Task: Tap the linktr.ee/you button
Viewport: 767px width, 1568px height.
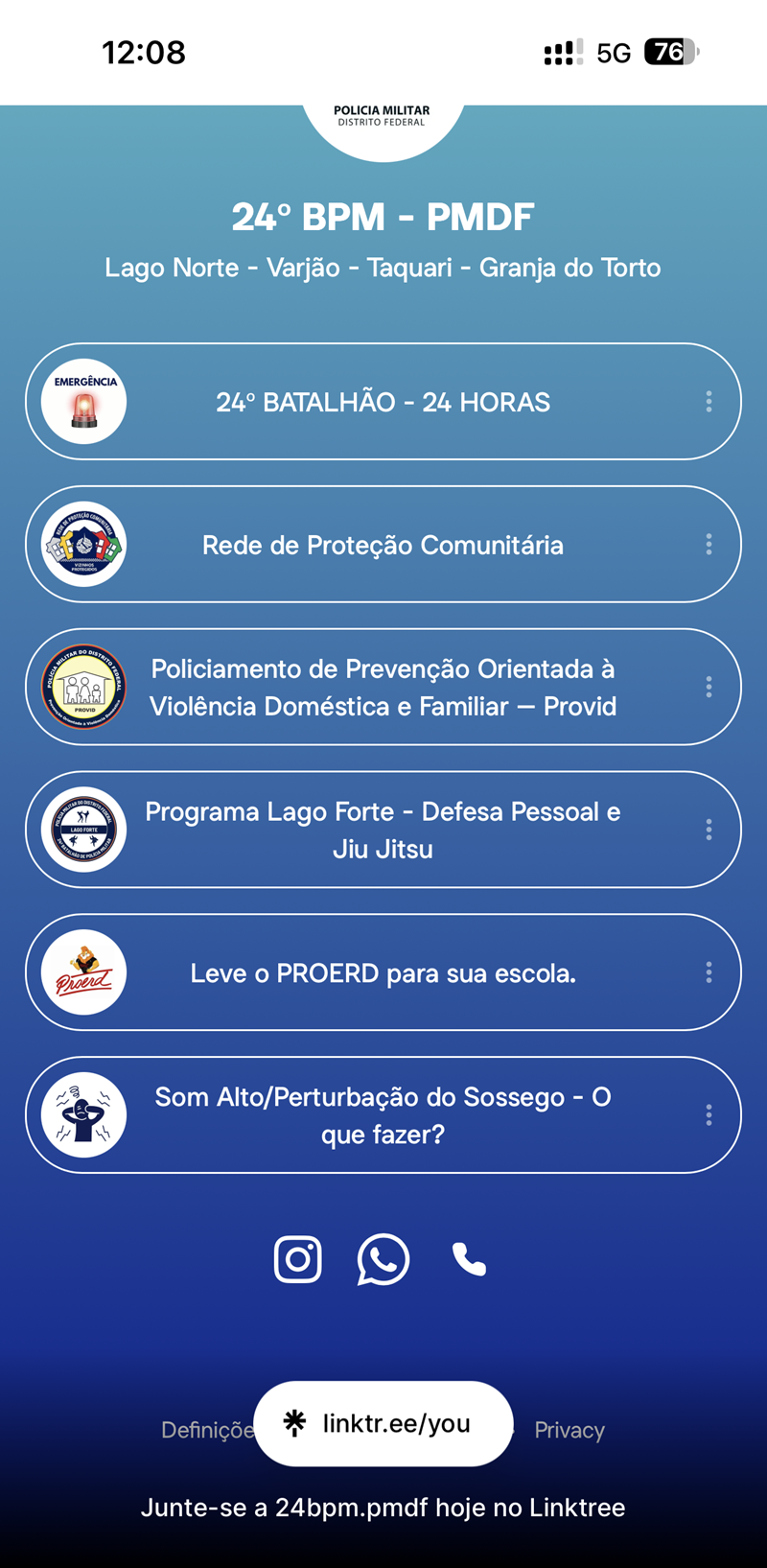Action: click(383, 1424)
